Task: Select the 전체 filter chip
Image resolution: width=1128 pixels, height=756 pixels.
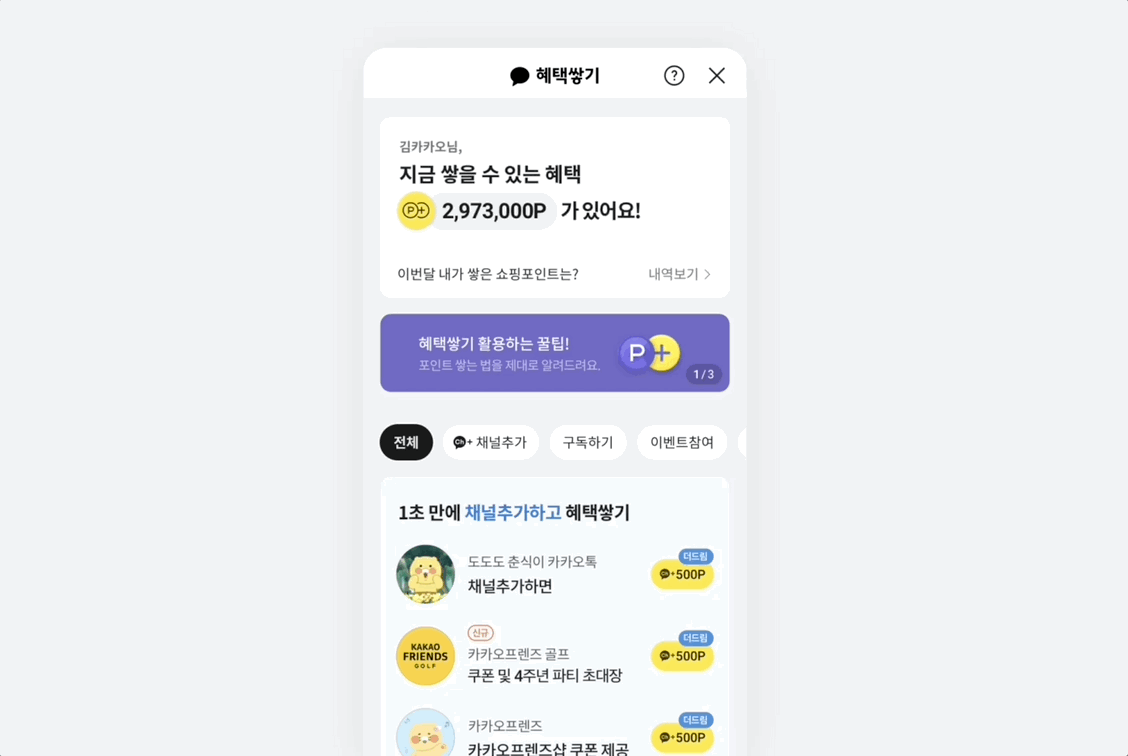Action: [x=406, y=442]
